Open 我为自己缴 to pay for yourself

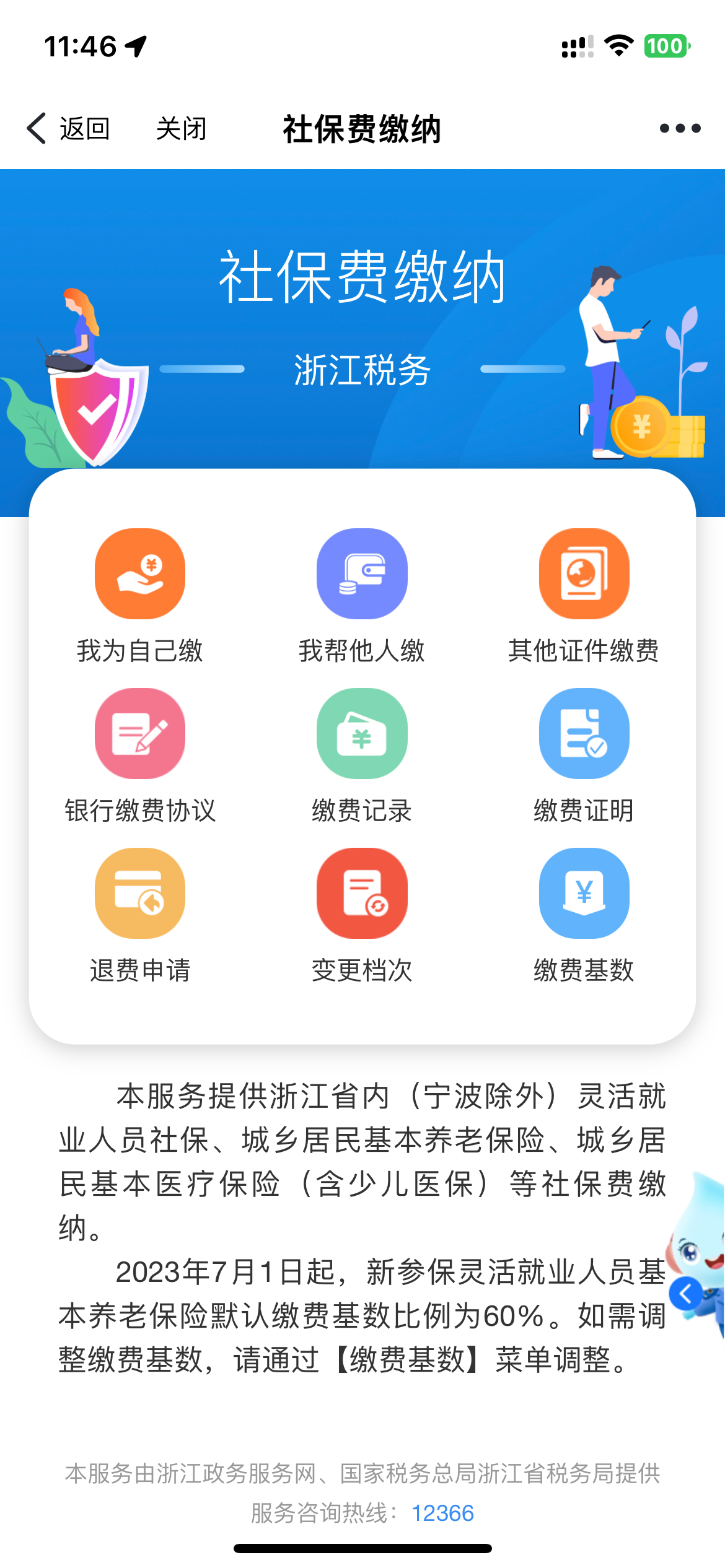(x=140, y=575)
